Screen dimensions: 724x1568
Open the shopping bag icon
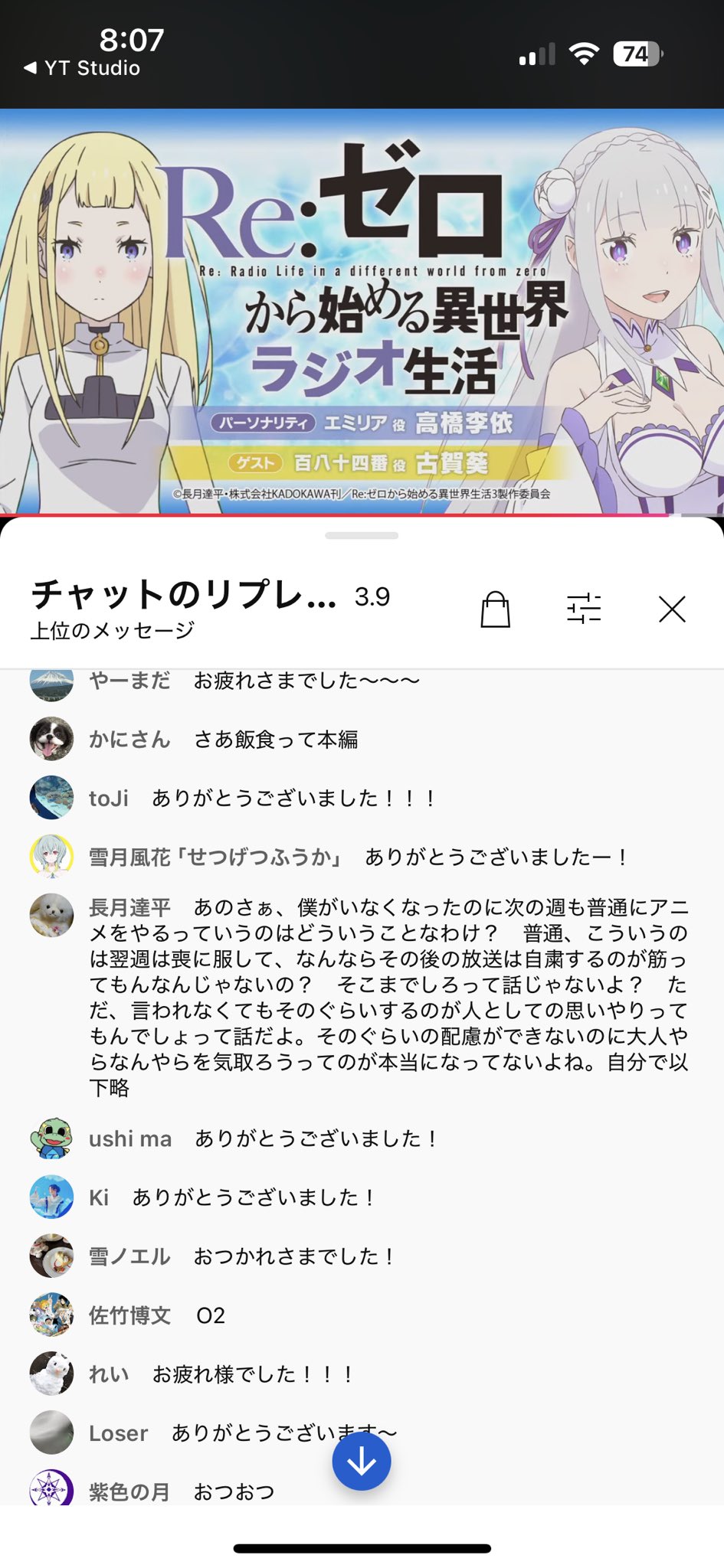coord(495,609)
